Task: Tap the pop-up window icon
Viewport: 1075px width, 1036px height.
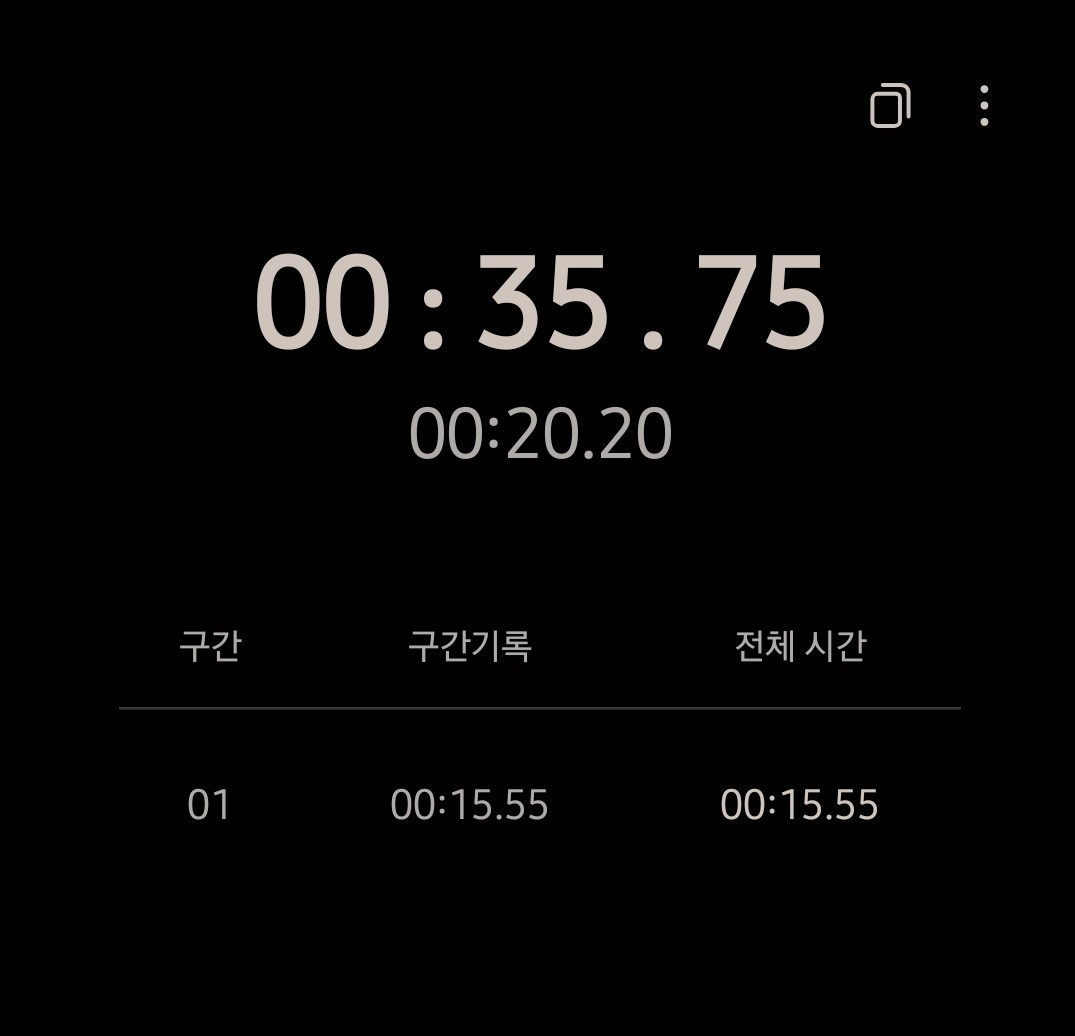Action: coord(889,106)
